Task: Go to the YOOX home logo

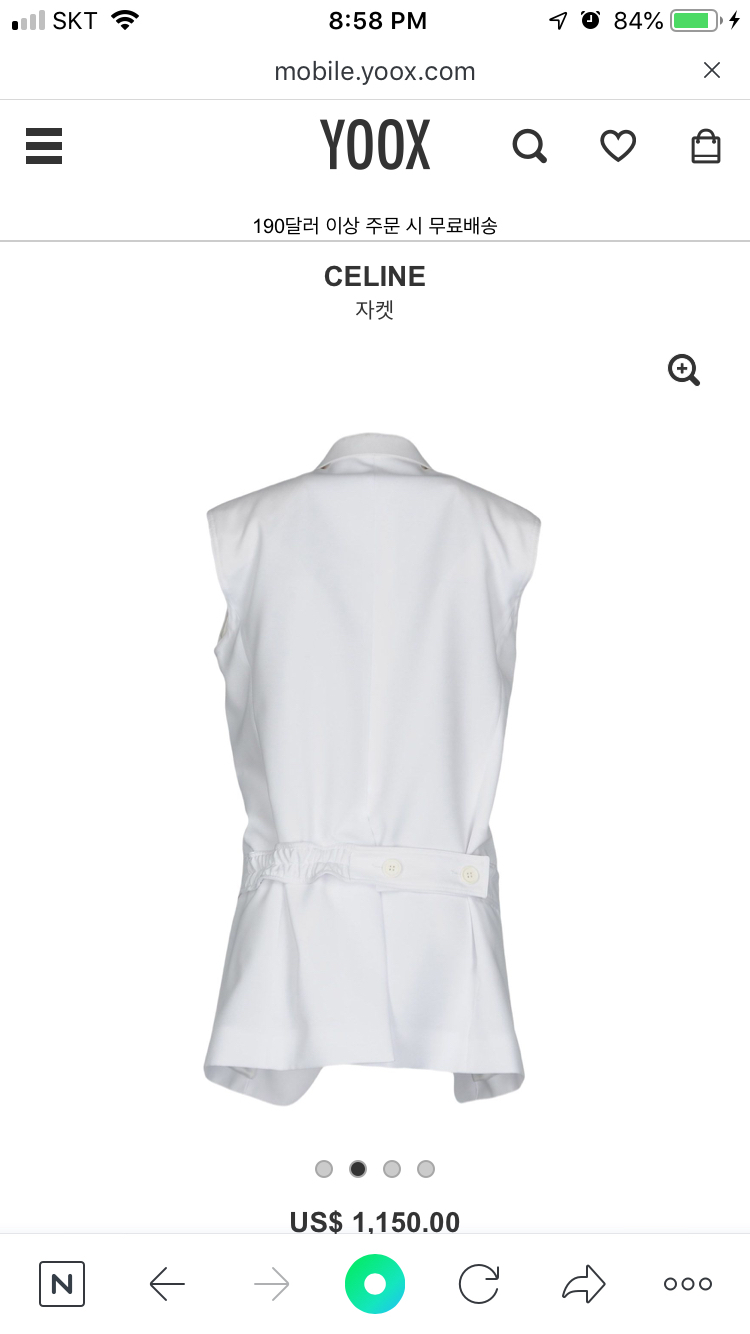Action: [x=375, y=146]
